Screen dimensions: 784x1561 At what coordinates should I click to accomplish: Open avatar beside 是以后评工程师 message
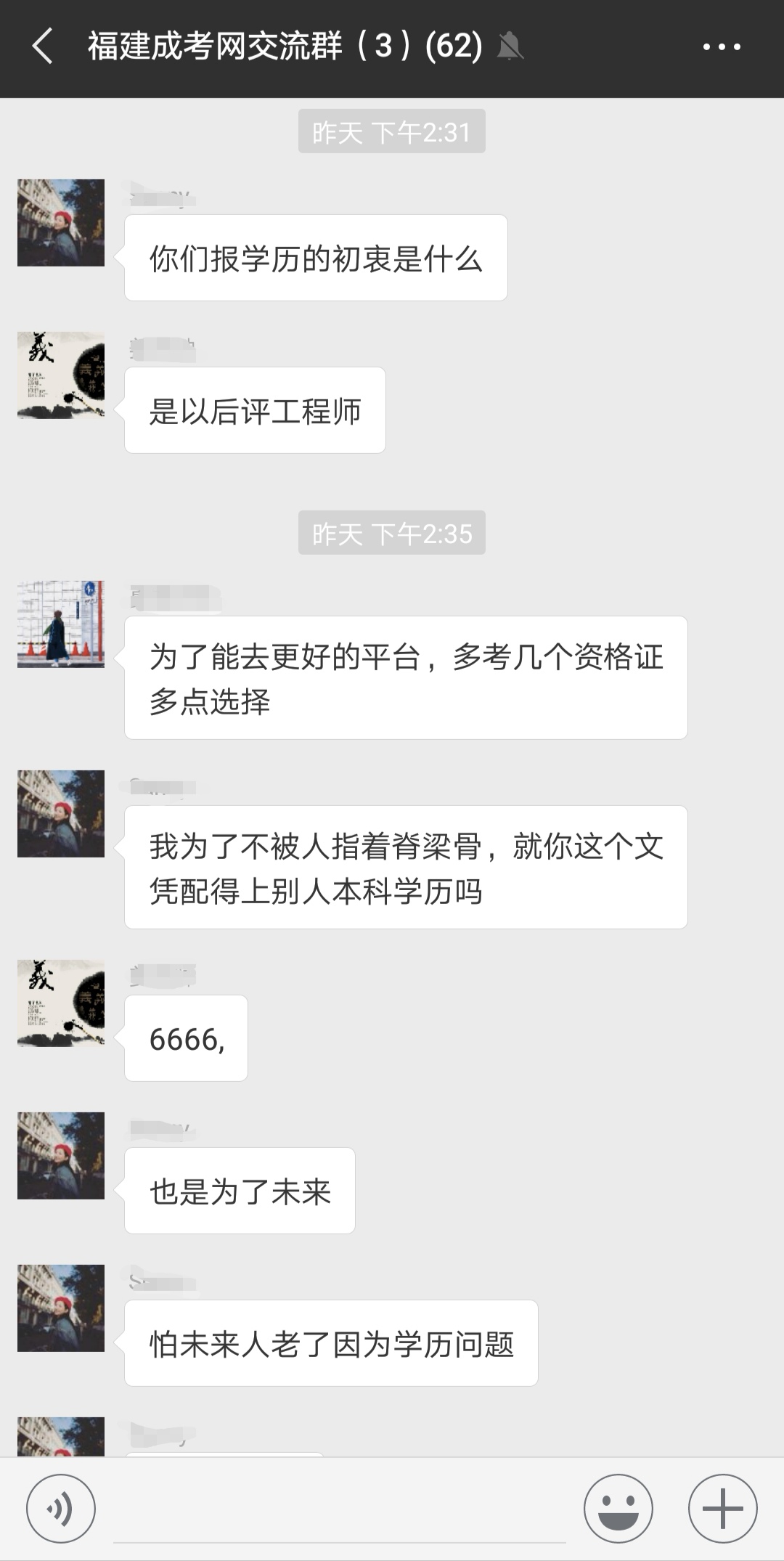pyautogui.click(x=61, y=375)
